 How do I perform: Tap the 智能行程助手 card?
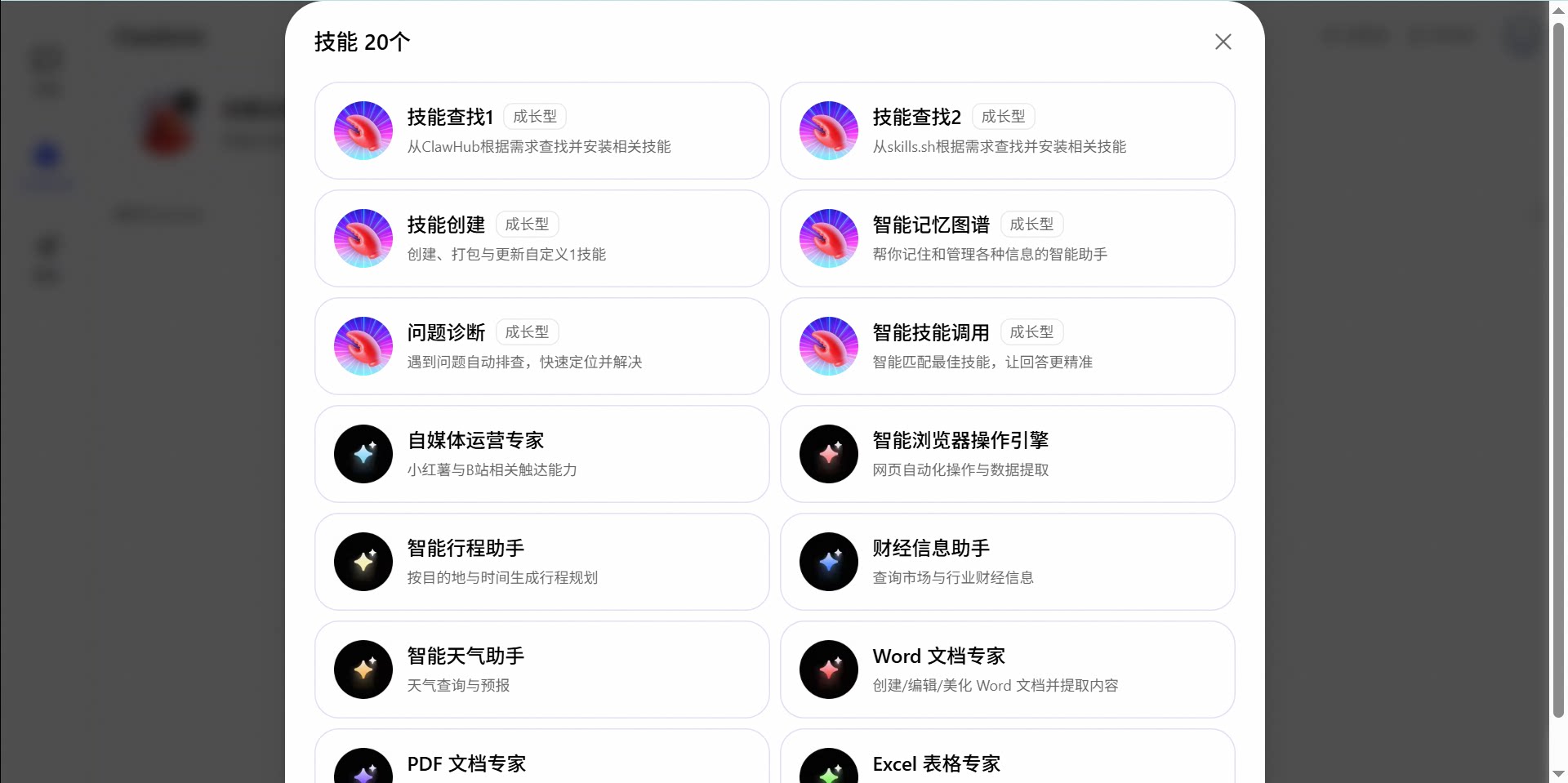541,562
